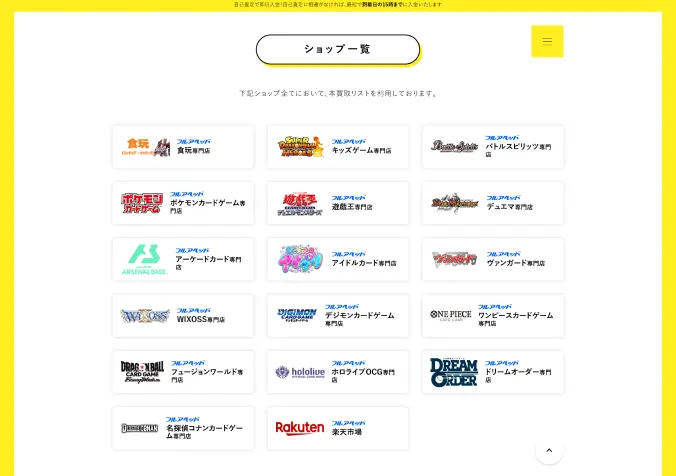Go to ポケモンカードゲーム専門店
676x476 pixels.
(x=183, y=203)
